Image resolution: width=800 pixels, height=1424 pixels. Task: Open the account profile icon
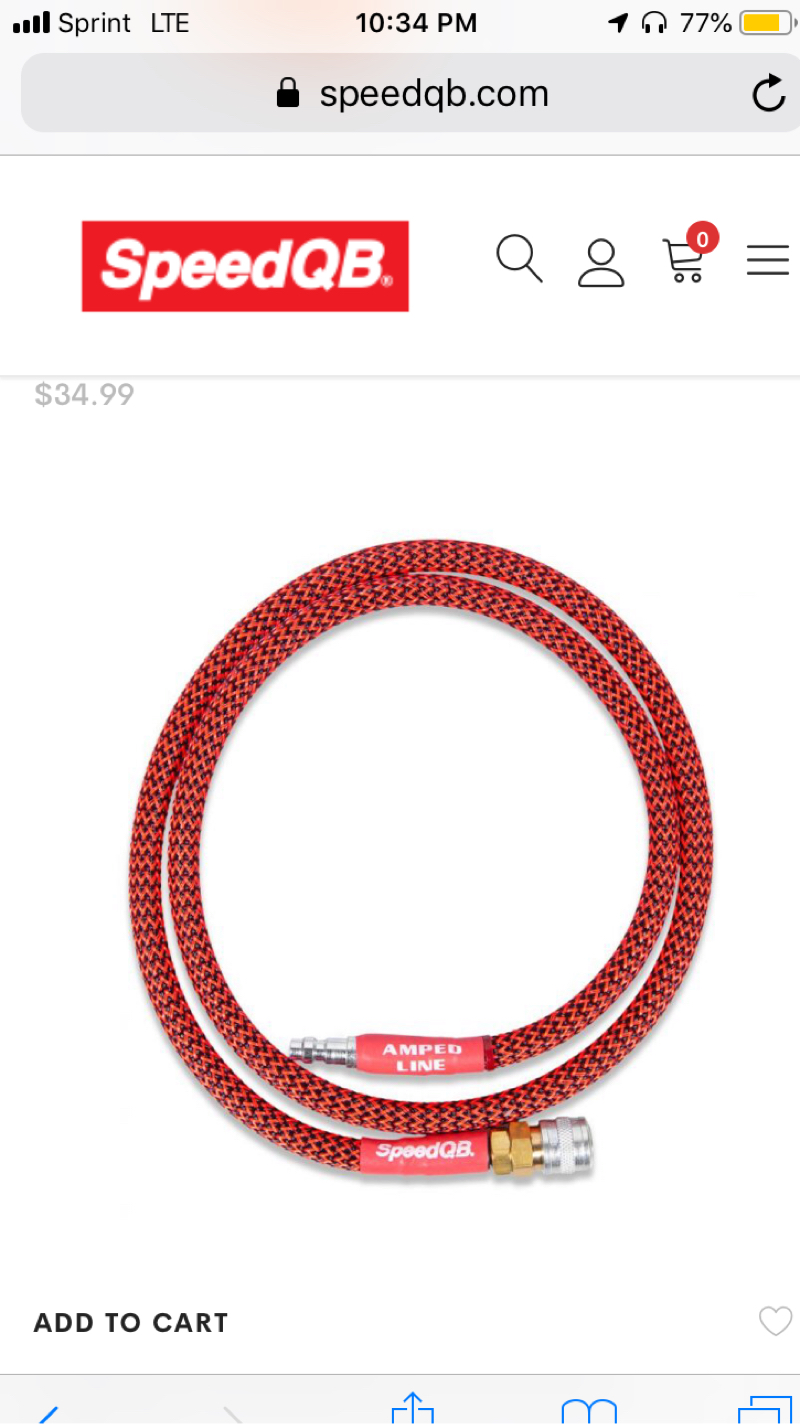point(601,263)
